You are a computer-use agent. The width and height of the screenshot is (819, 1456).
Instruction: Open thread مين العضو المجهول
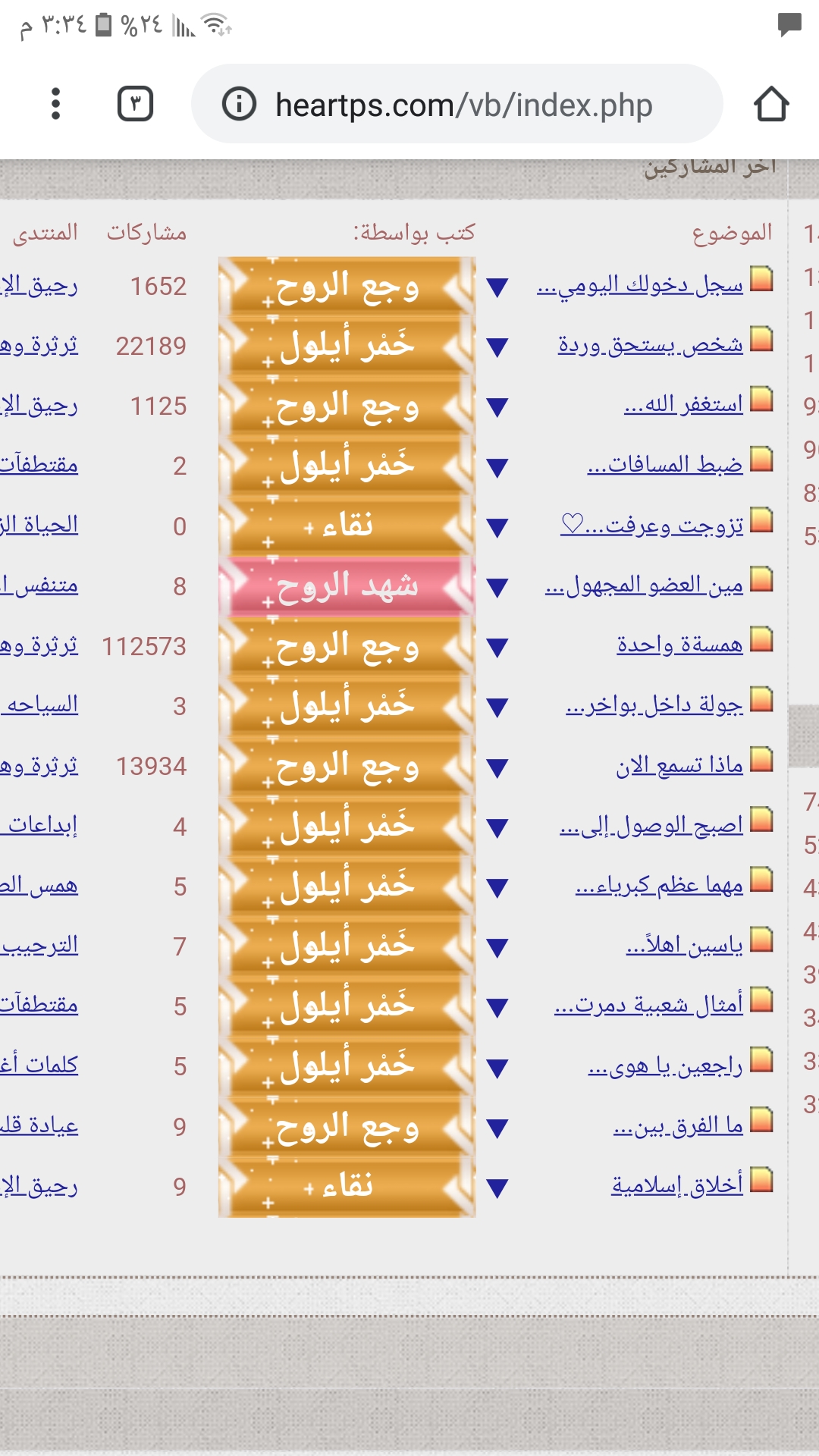tap(644, 585)
